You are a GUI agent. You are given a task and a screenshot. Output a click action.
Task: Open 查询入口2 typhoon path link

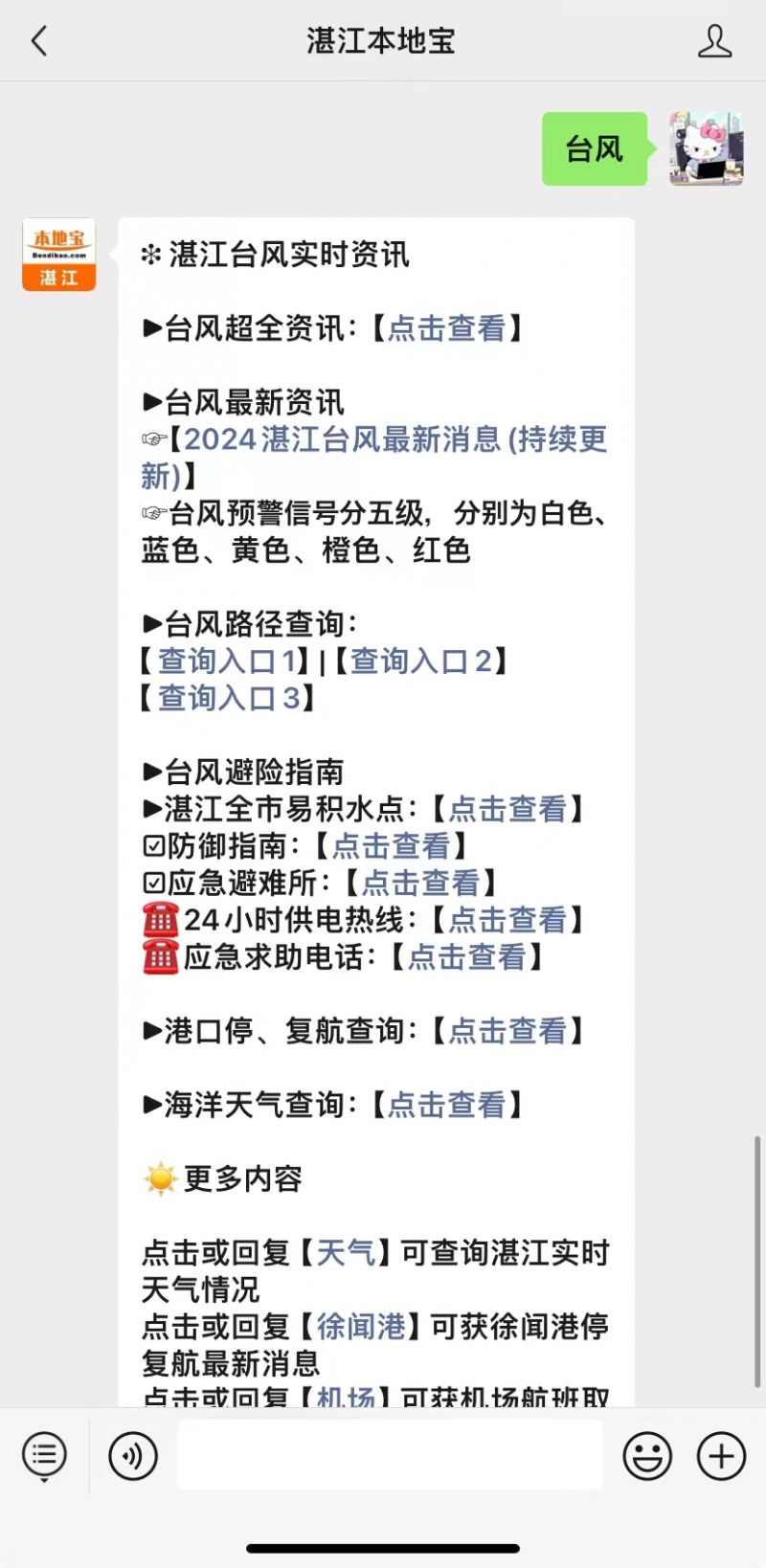pyautogui.click(x=420, y=661)
